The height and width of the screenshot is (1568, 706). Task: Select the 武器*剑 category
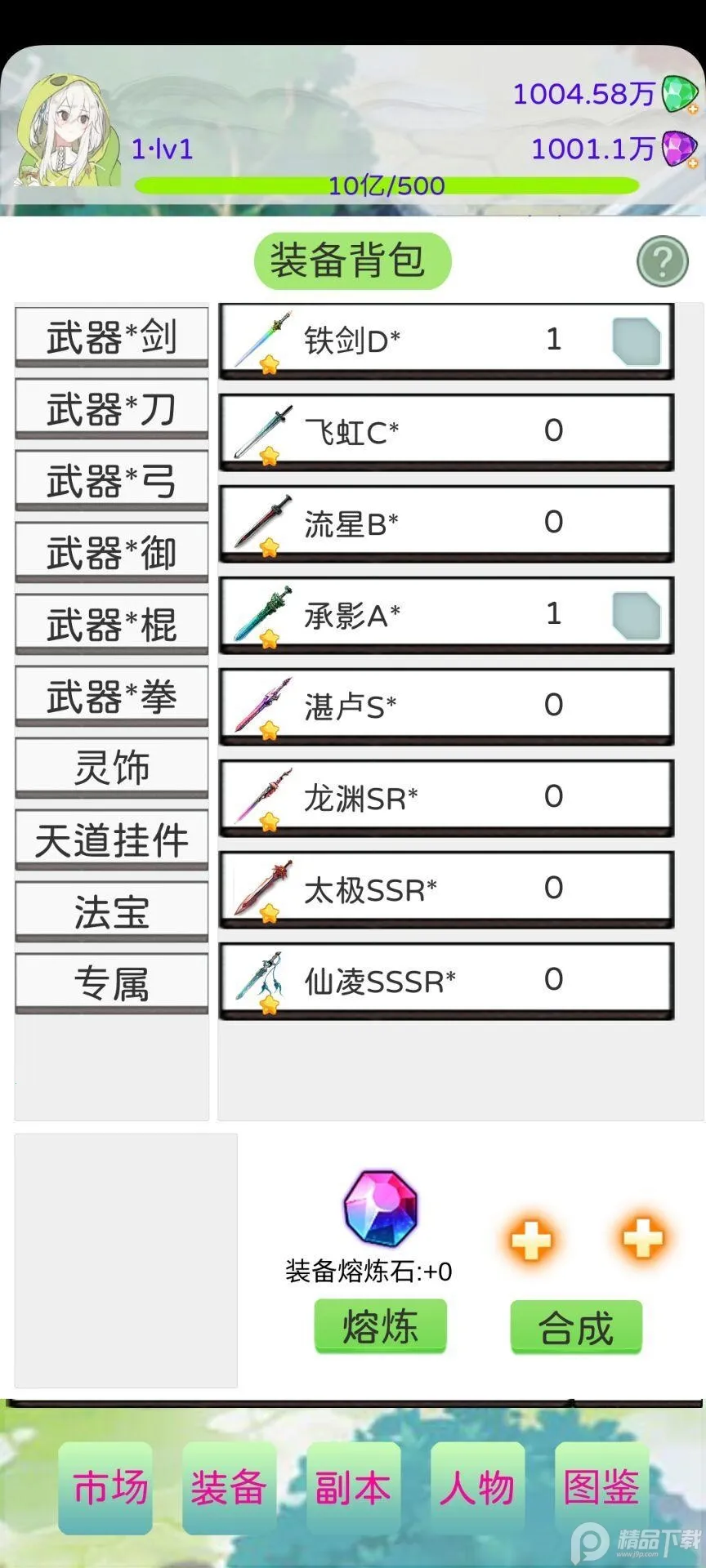coord(112,336)
